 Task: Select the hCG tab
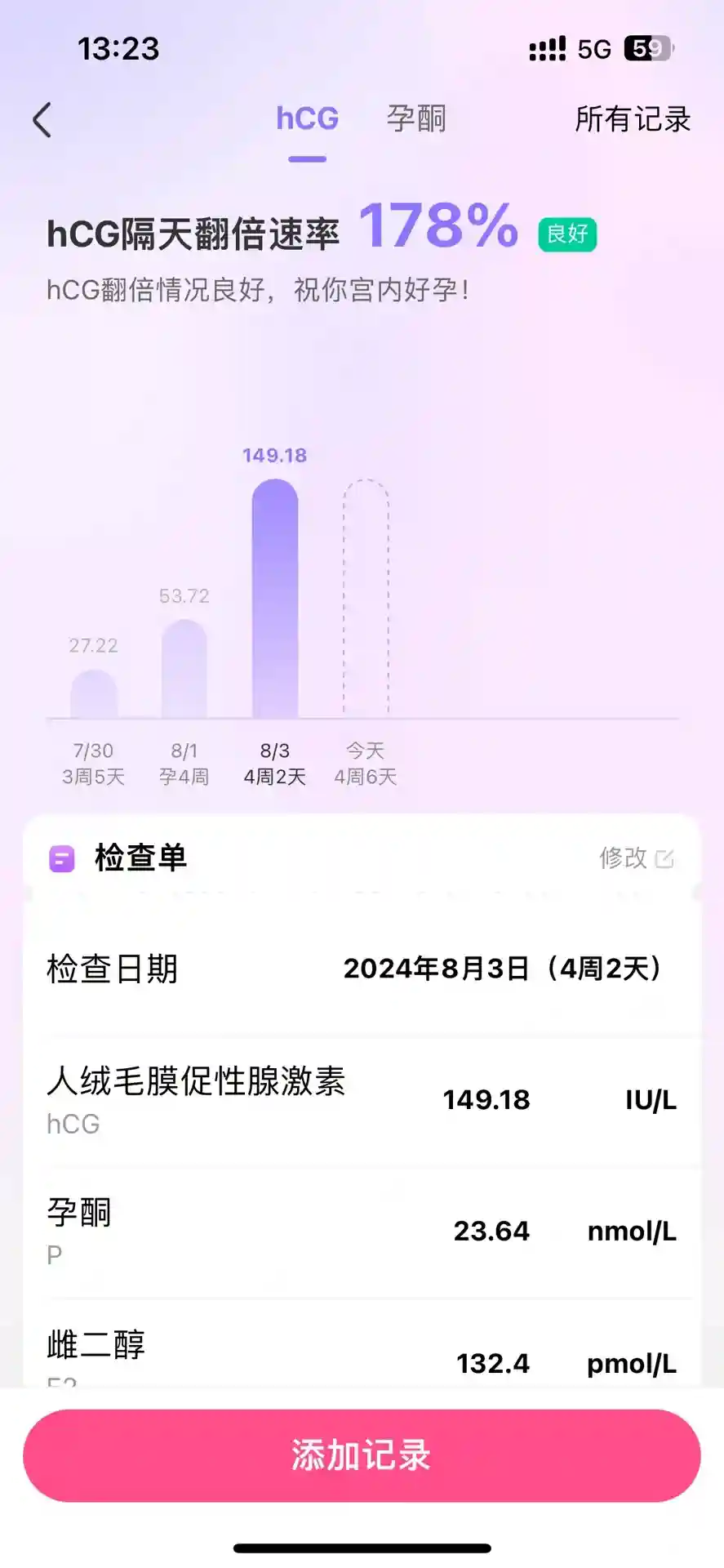point(307,119)
